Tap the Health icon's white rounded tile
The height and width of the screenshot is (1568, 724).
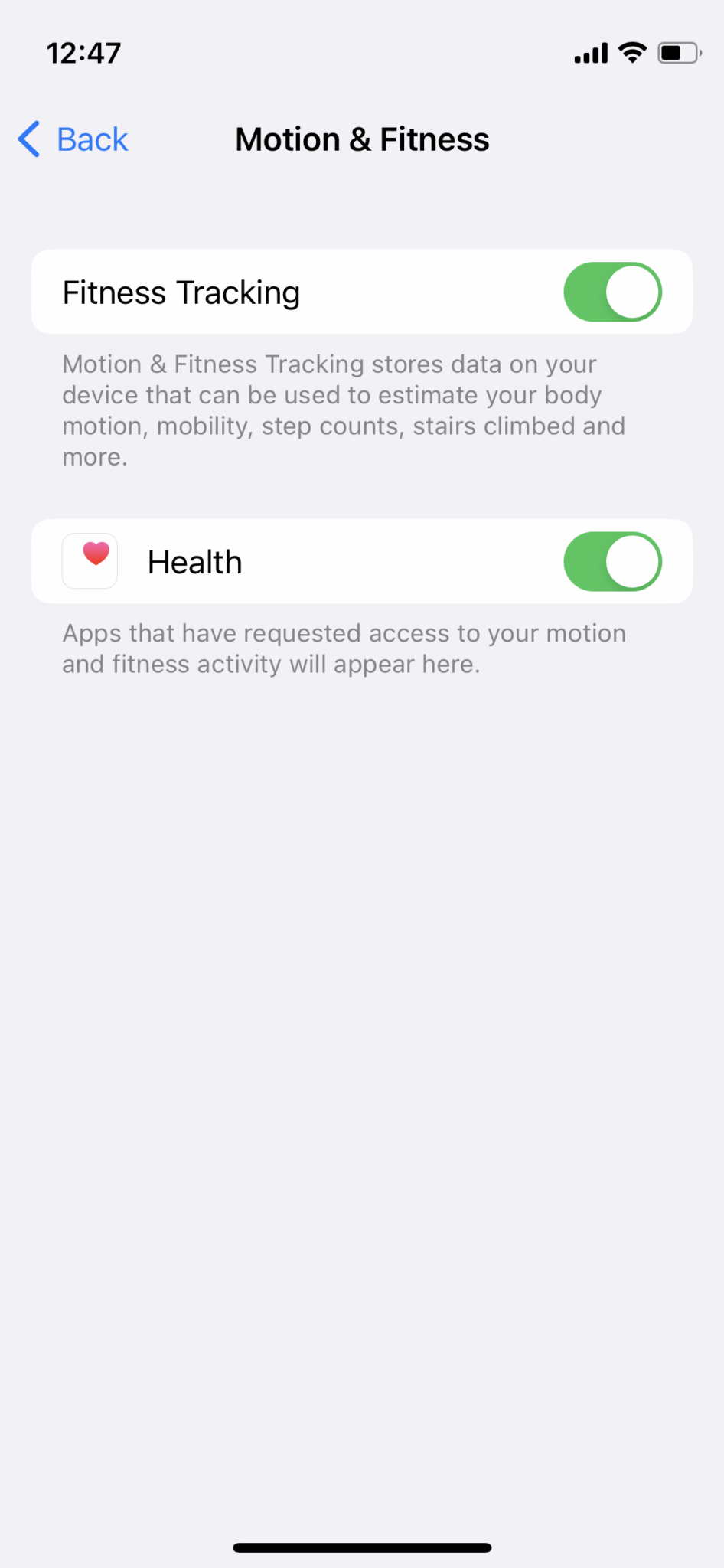tap(90, 560)
